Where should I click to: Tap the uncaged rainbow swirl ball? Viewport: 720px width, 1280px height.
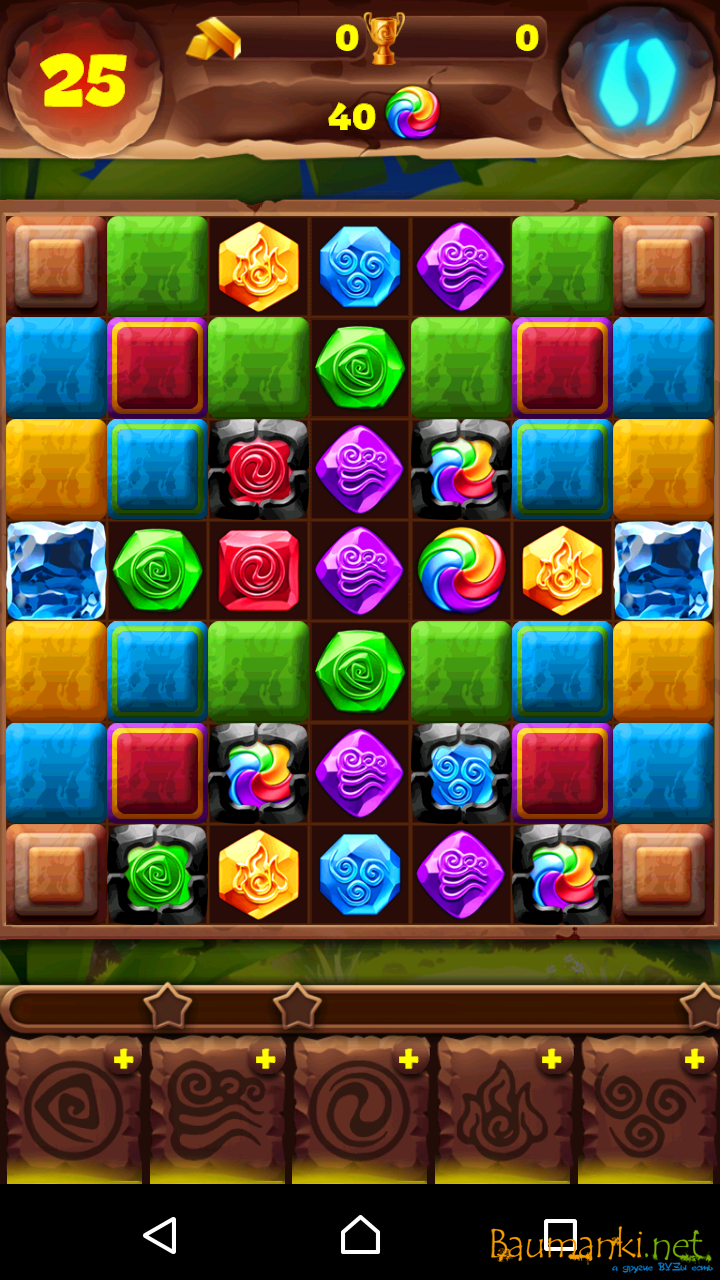click(x=461, y=570)
